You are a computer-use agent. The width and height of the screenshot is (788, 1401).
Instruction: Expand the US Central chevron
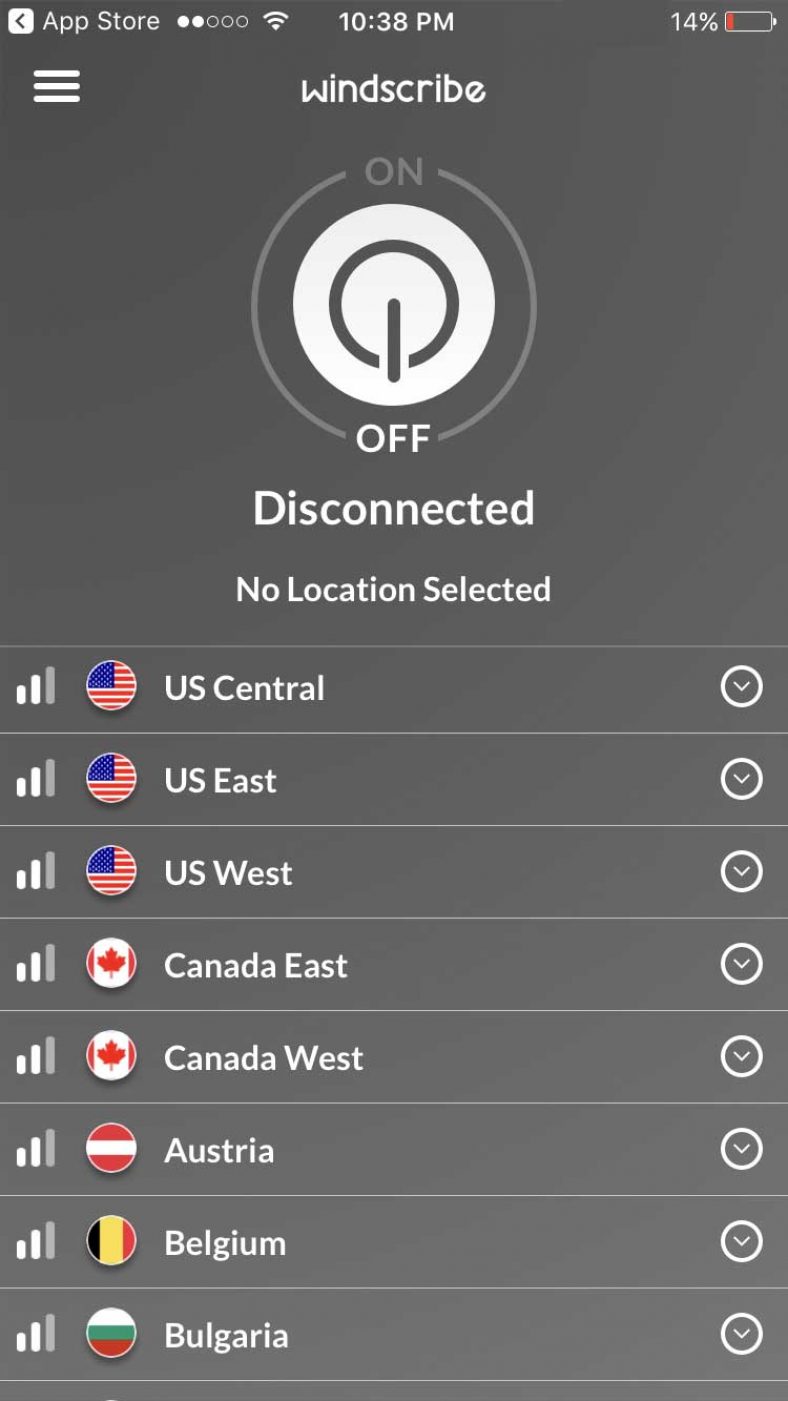pyautogui.click(x=741, y=688)
